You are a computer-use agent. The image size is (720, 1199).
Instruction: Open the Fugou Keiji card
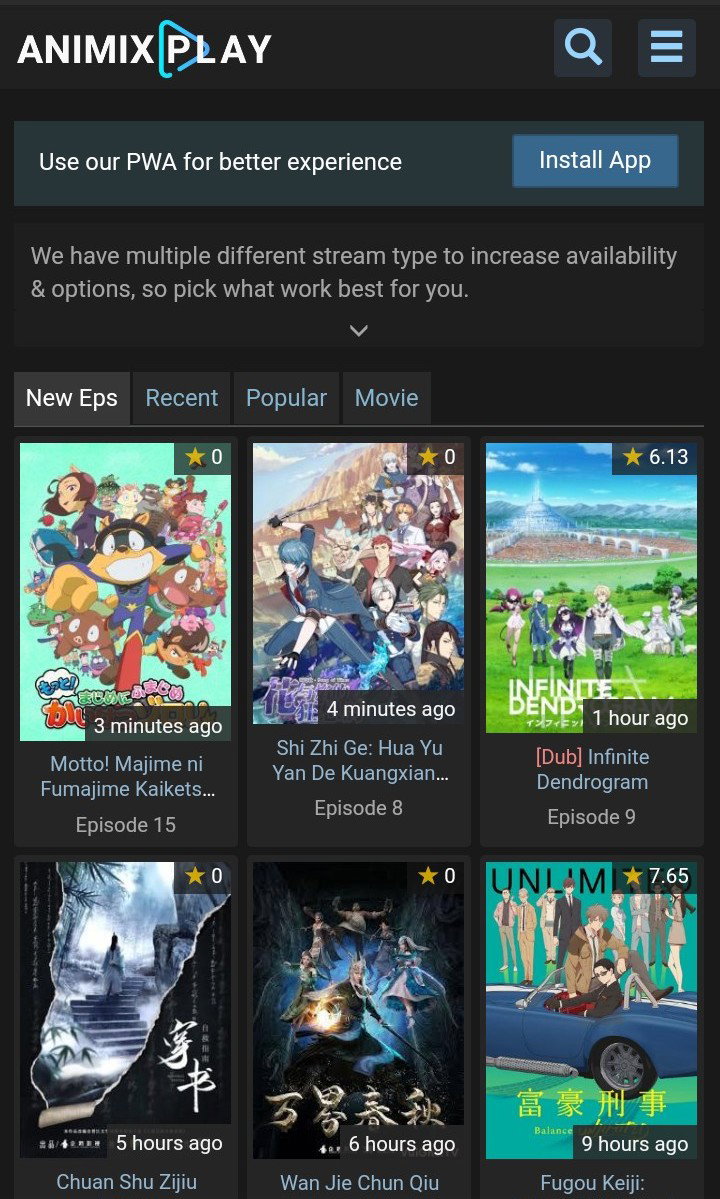click(592, 1027)
